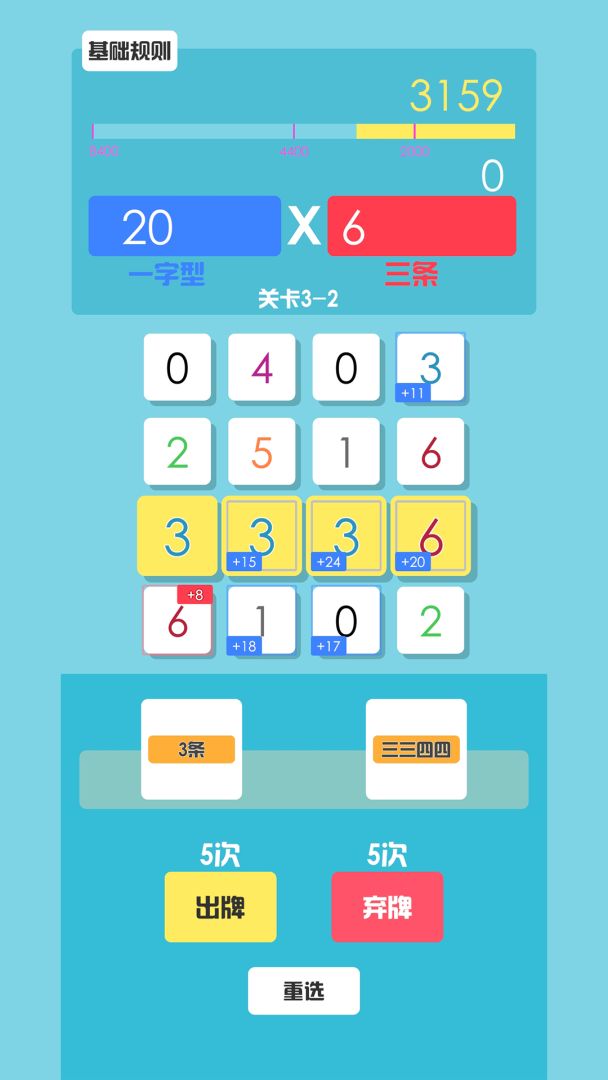The image size is (608, 1080).
Task: Select the 1 tile with +18 bonus
Action: 262,620
